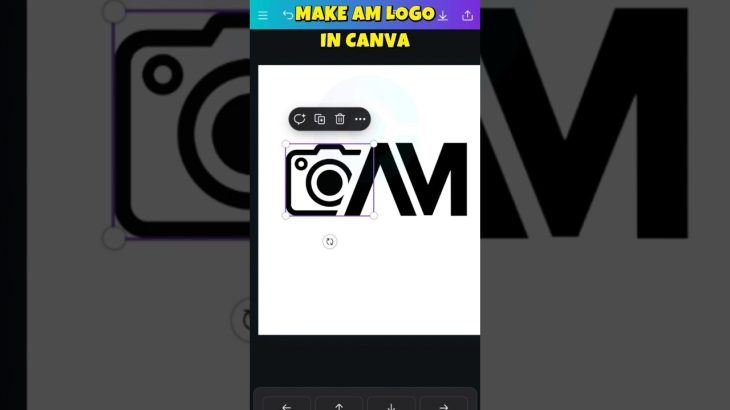Nudge element left with left arrow

pos(287,405)
